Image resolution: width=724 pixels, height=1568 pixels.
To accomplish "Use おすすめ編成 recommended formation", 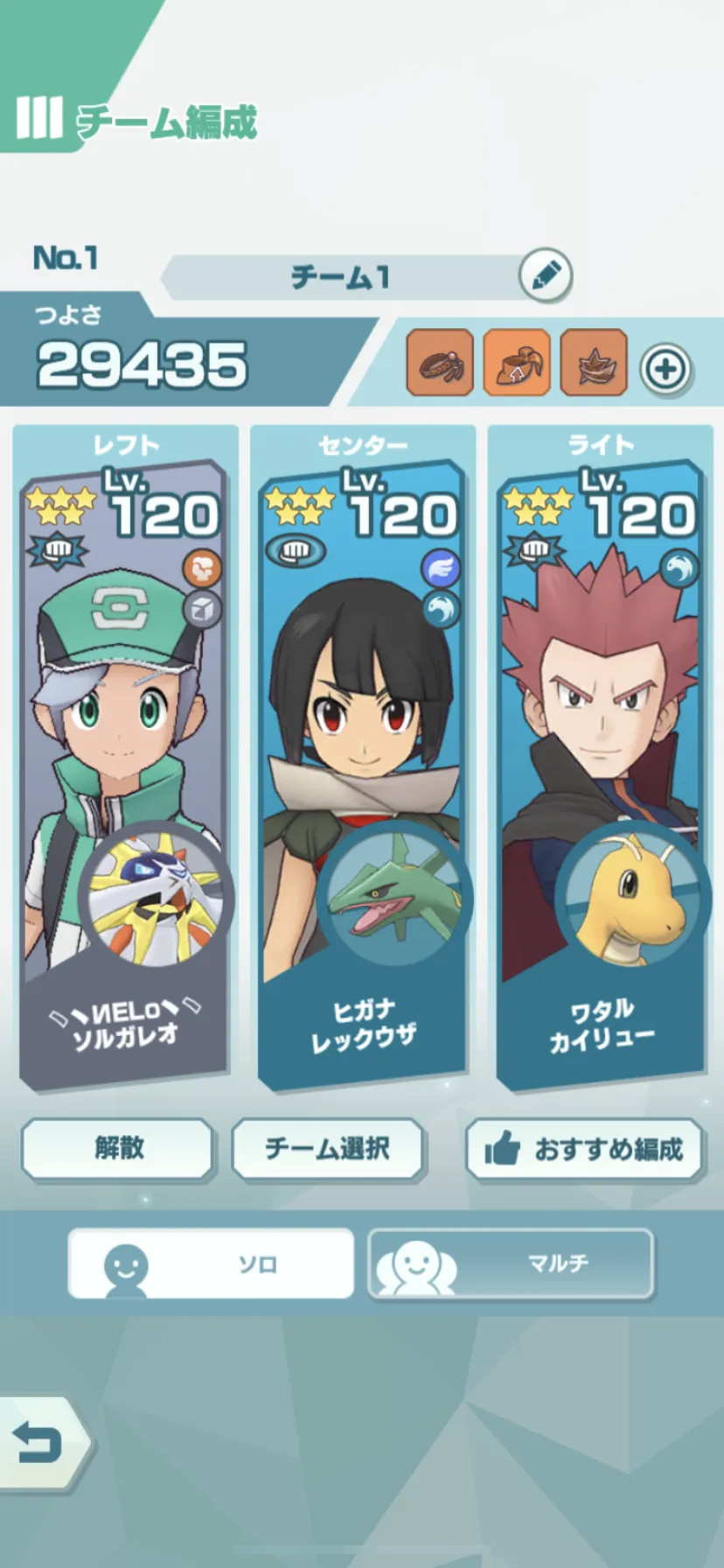I will coord(584,1148).
